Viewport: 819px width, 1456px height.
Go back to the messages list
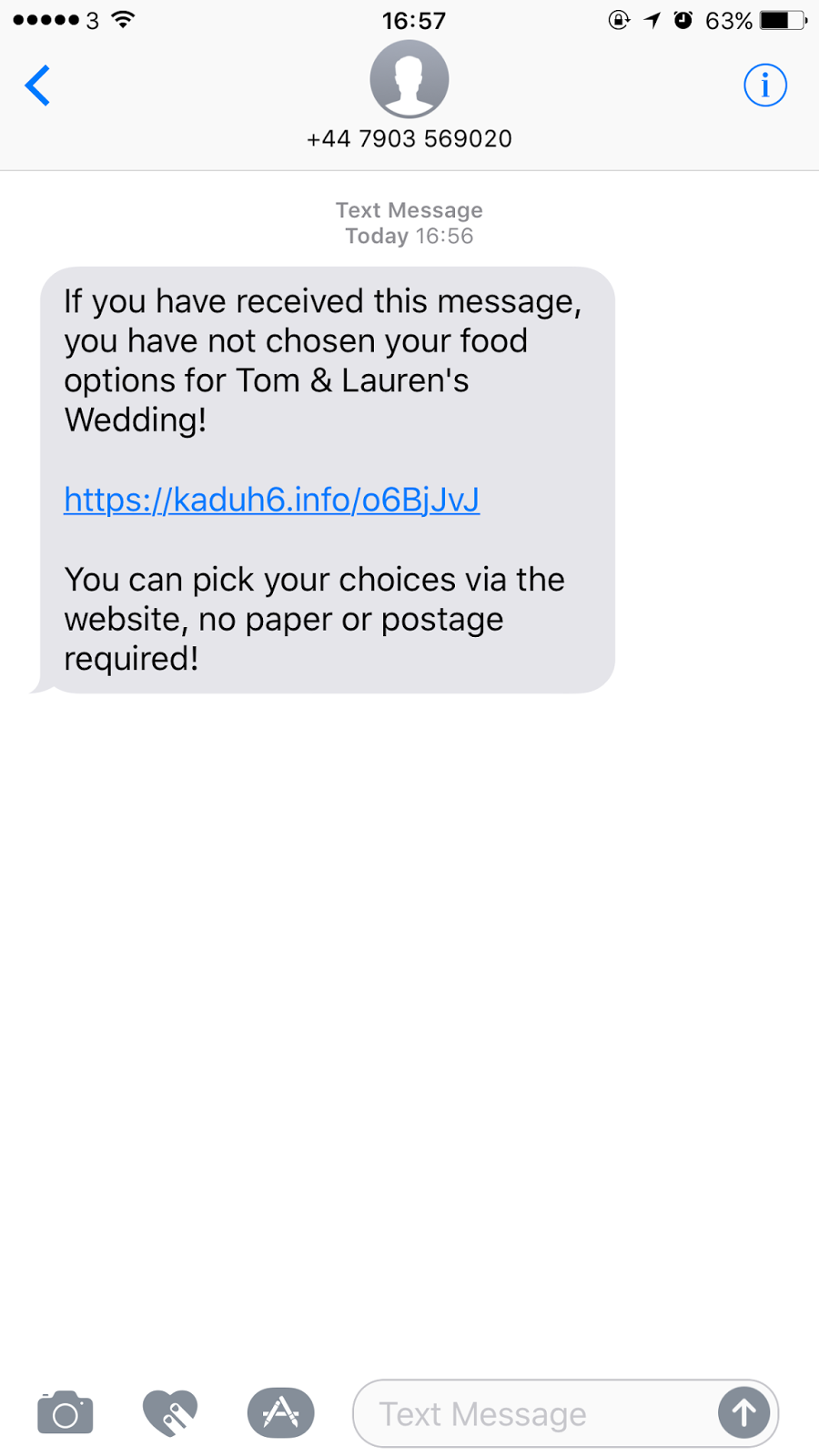point(38,86)
